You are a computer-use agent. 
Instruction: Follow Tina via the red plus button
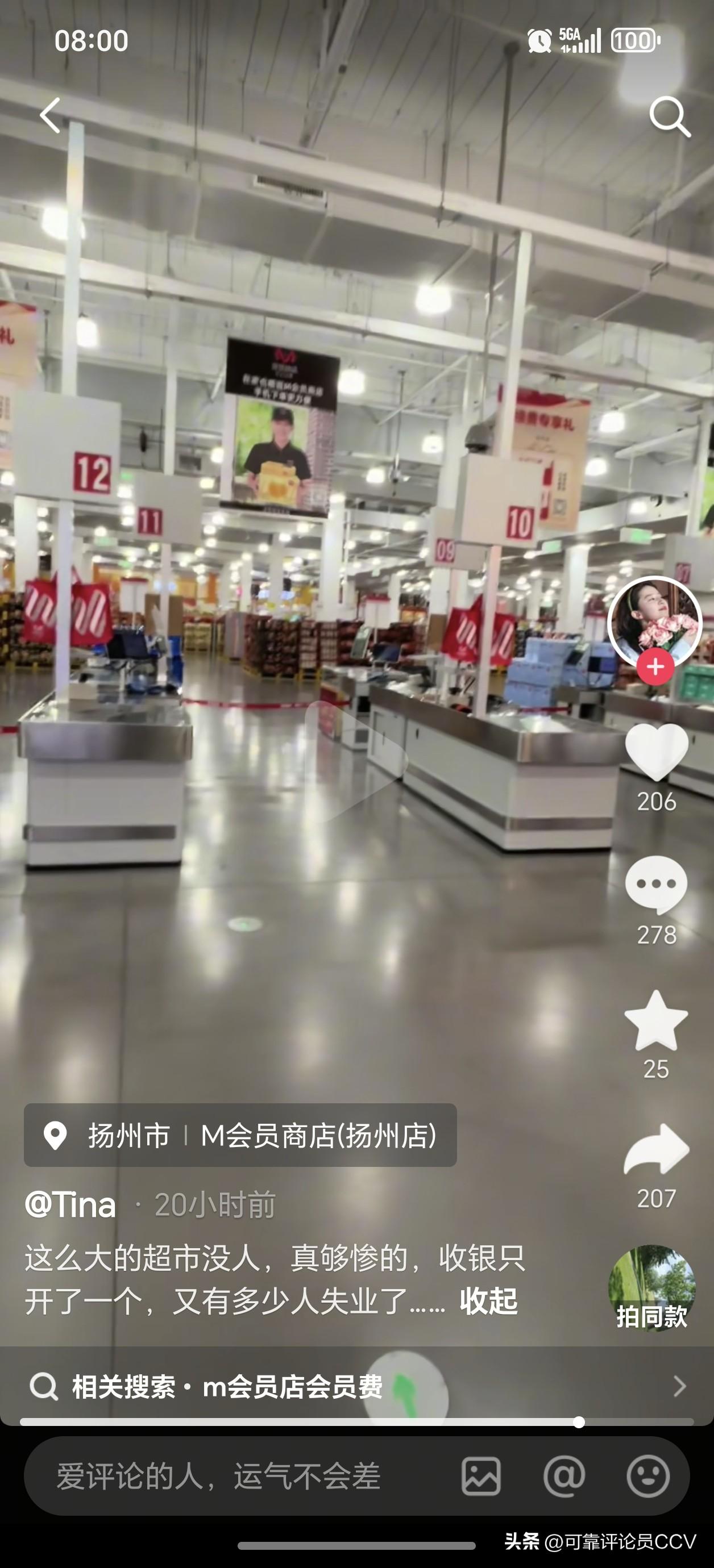(655, 666)
